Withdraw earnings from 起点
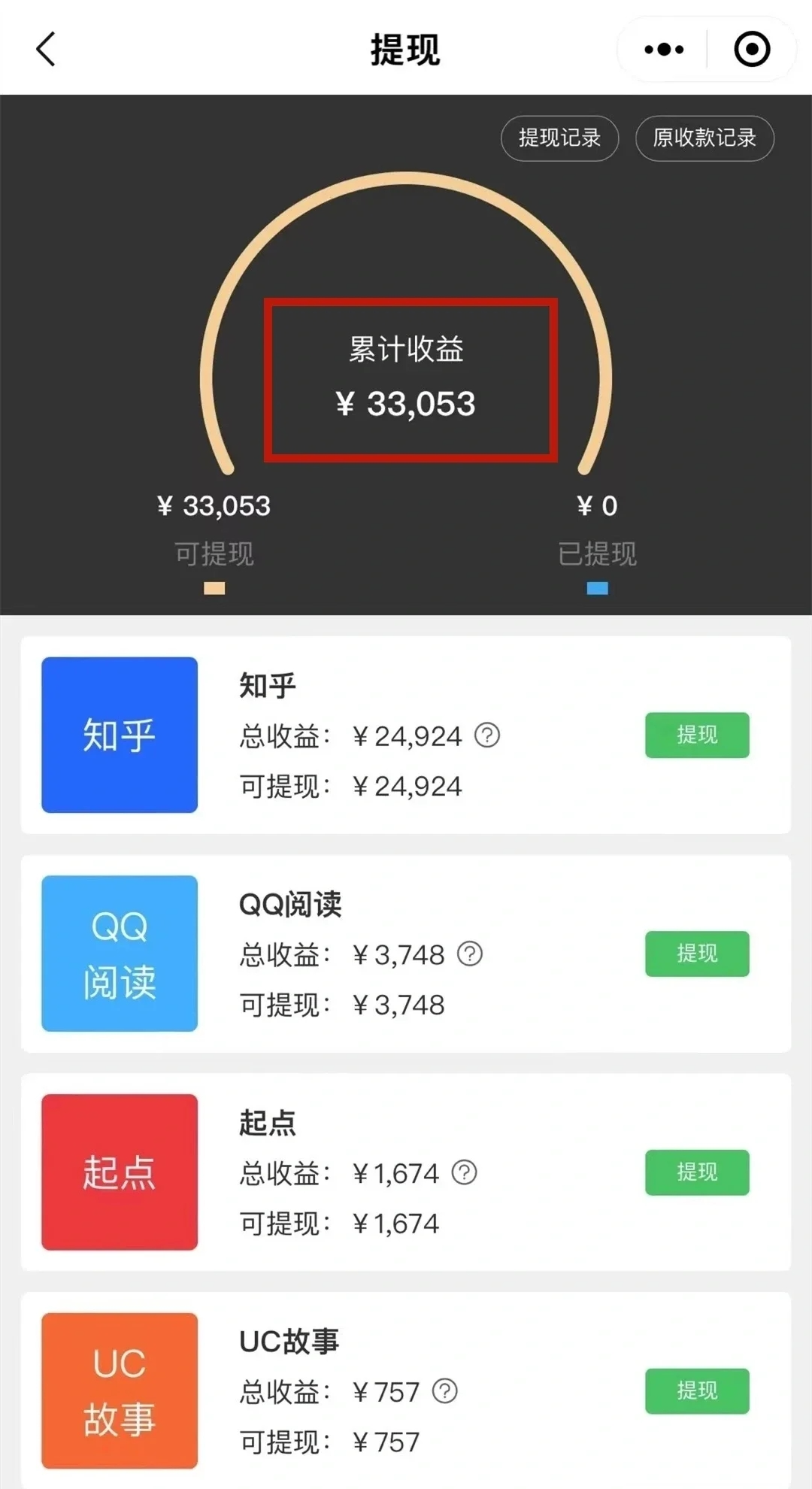812x1489 pixels. [x=697, y=1172]
